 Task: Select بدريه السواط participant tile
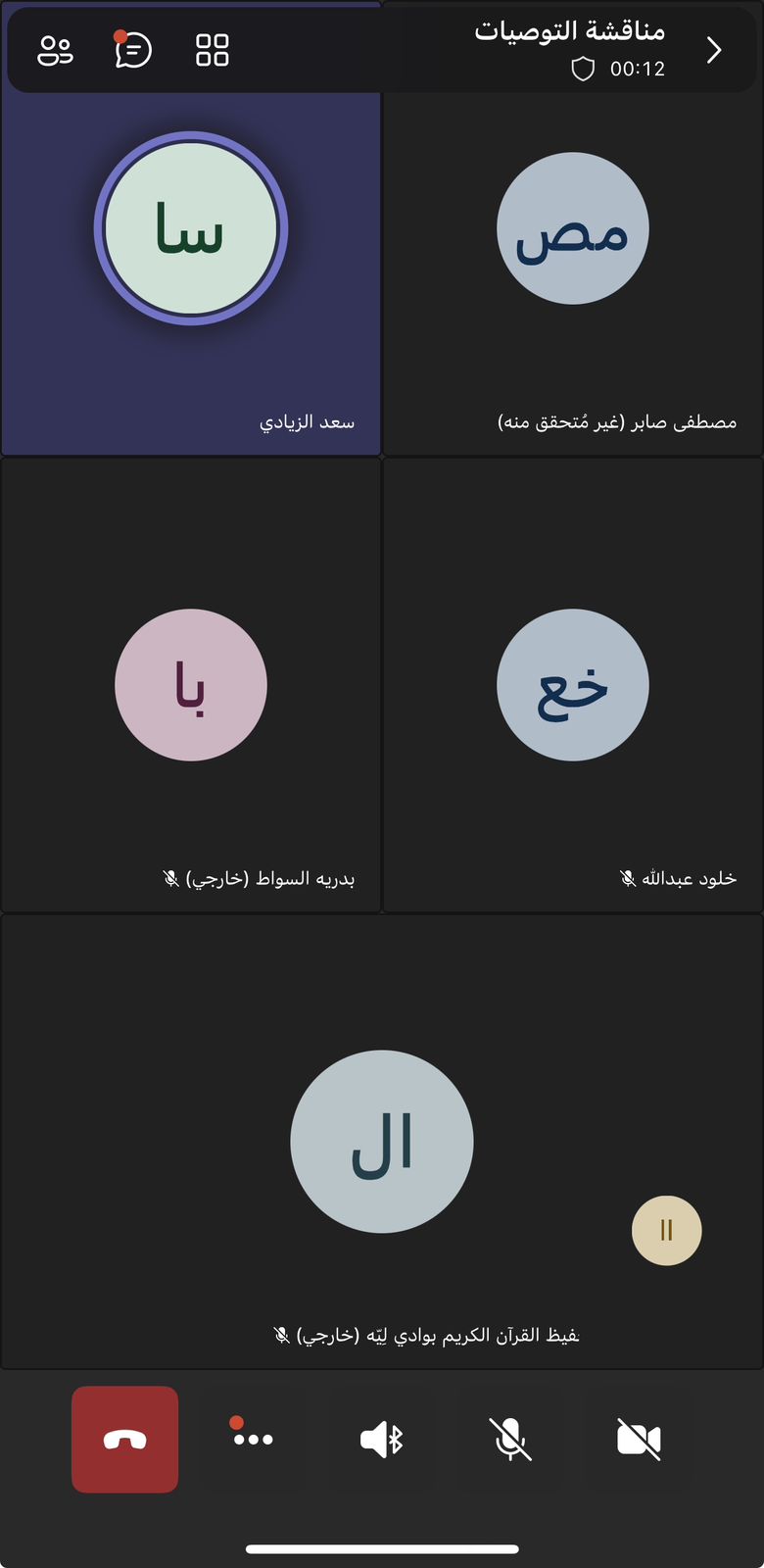coord(191,685)
